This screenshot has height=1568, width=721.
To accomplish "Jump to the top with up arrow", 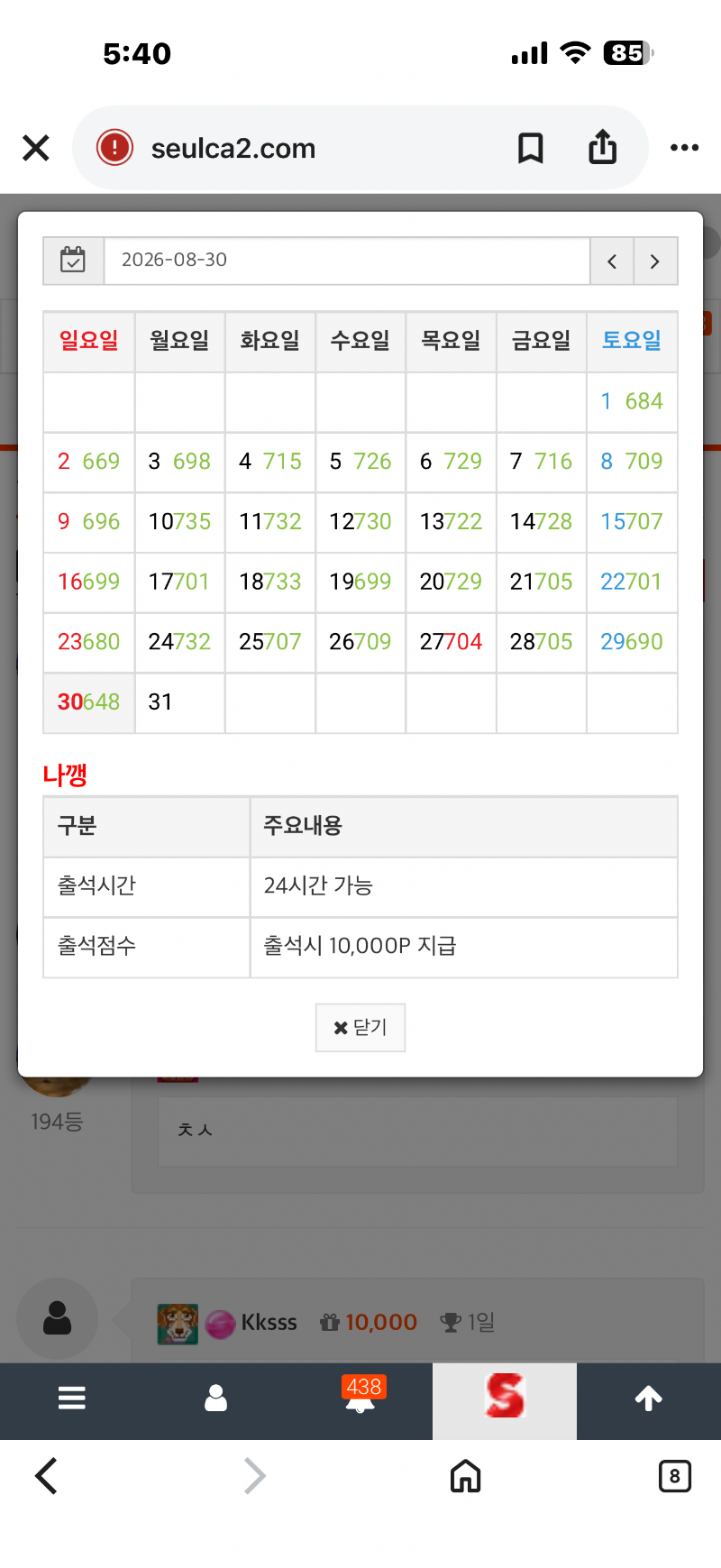I will 649,1398.
